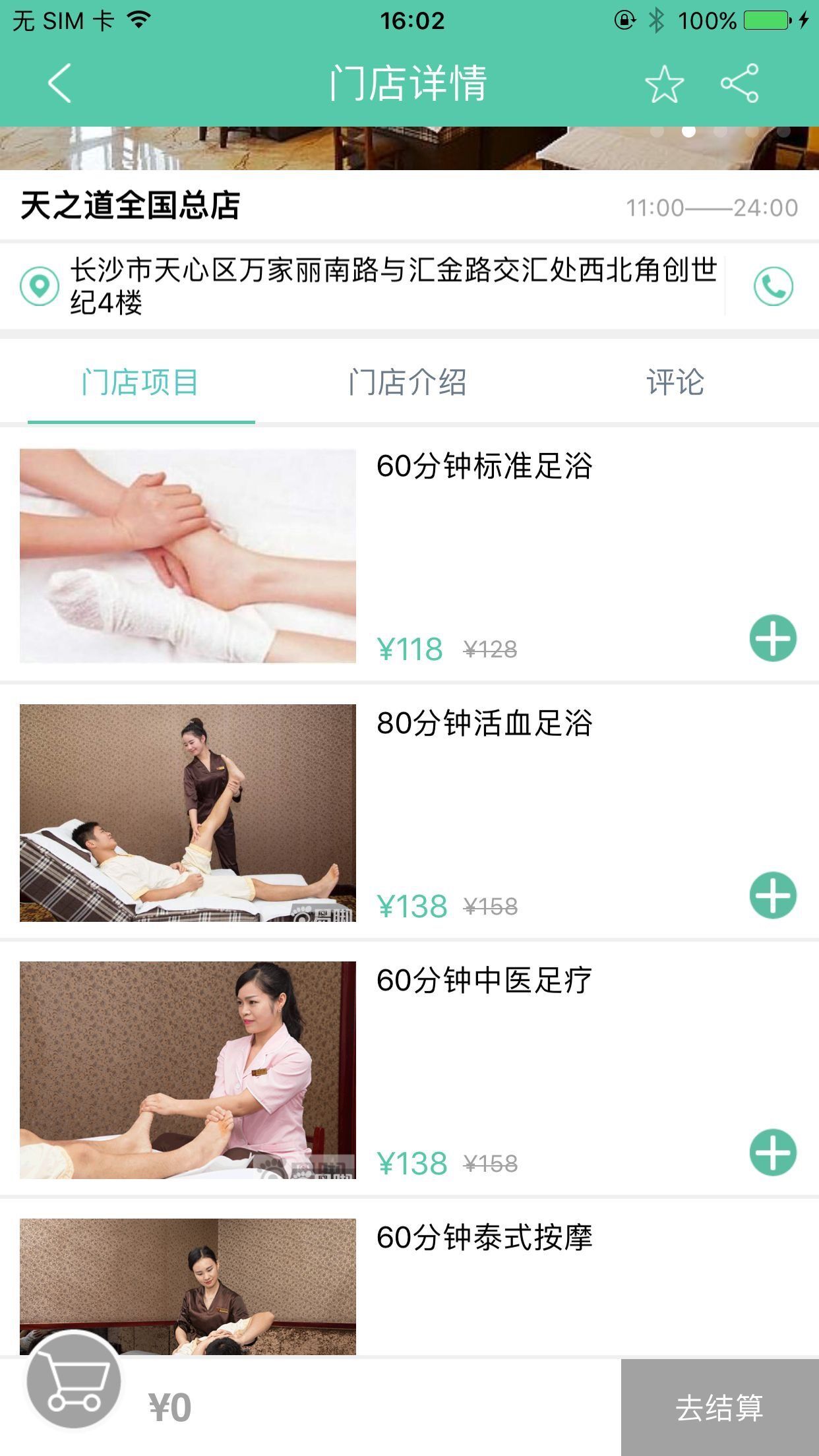Add 80分钟活血足浴 to the cart

click(x=773, y=895)
